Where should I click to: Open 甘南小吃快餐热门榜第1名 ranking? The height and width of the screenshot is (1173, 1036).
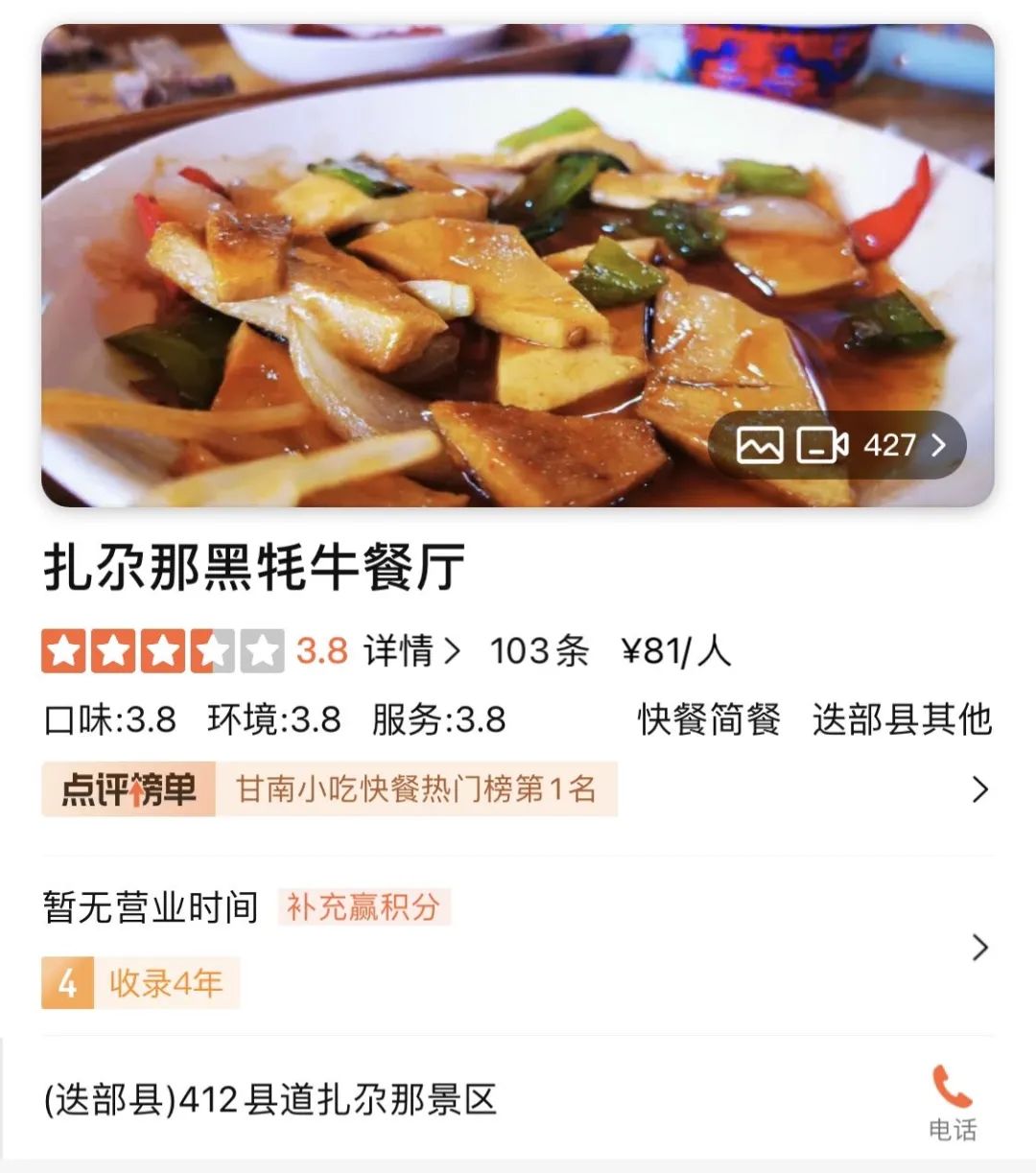tap(415, 788)
